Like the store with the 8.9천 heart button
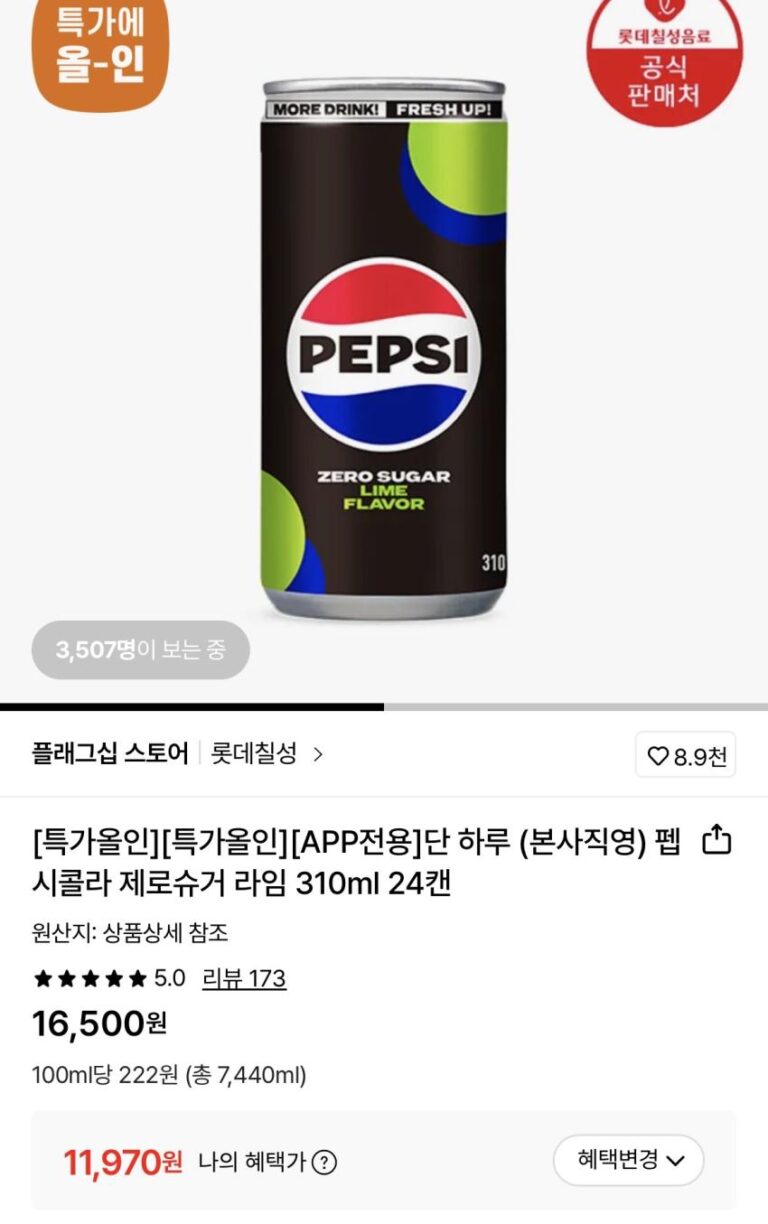The height and width of the screenshot is (1224, 768). click(x=686, y=756)
